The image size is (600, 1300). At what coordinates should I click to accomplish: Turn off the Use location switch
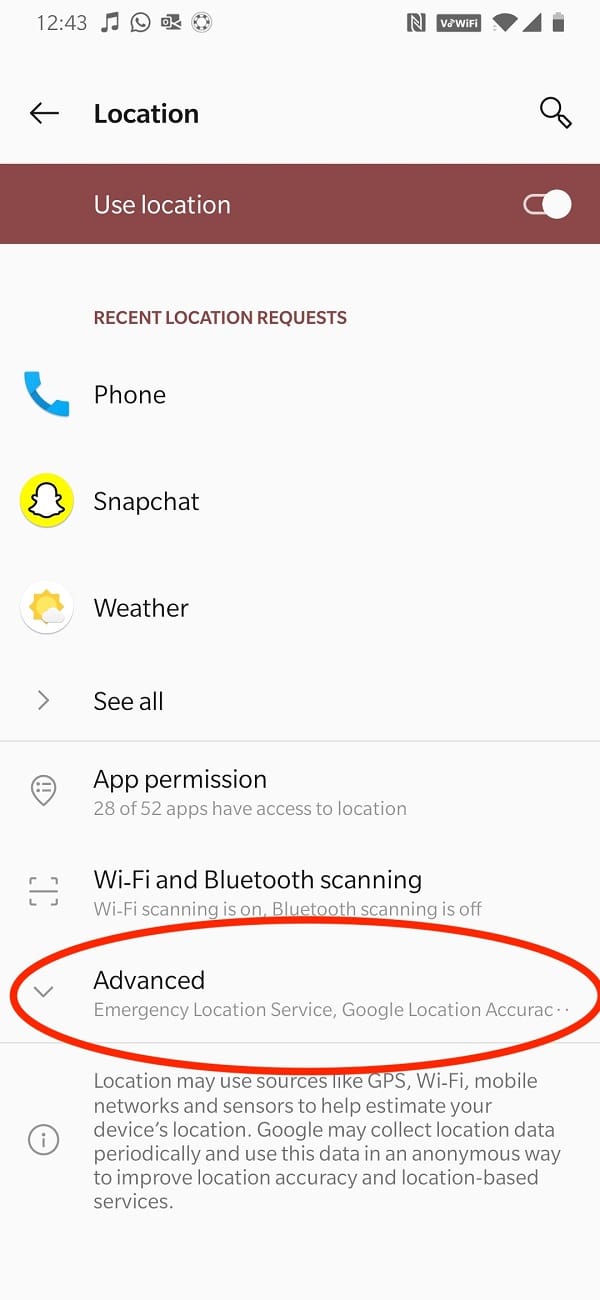coord(547,205)
